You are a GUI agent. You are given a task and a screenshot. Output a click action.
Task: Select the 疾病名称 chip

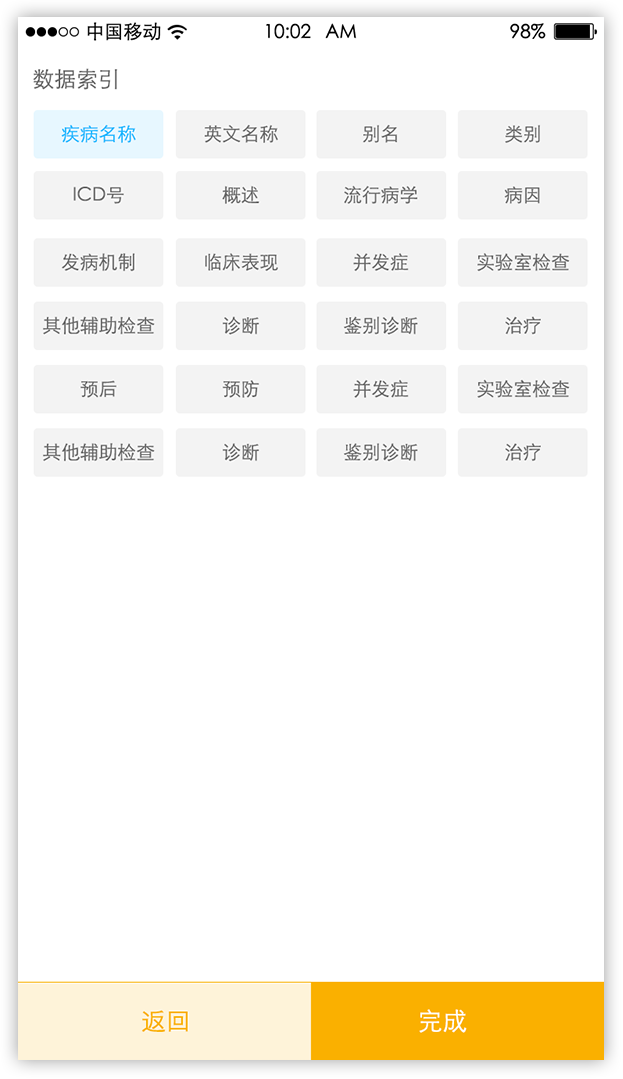pos(98,134)
